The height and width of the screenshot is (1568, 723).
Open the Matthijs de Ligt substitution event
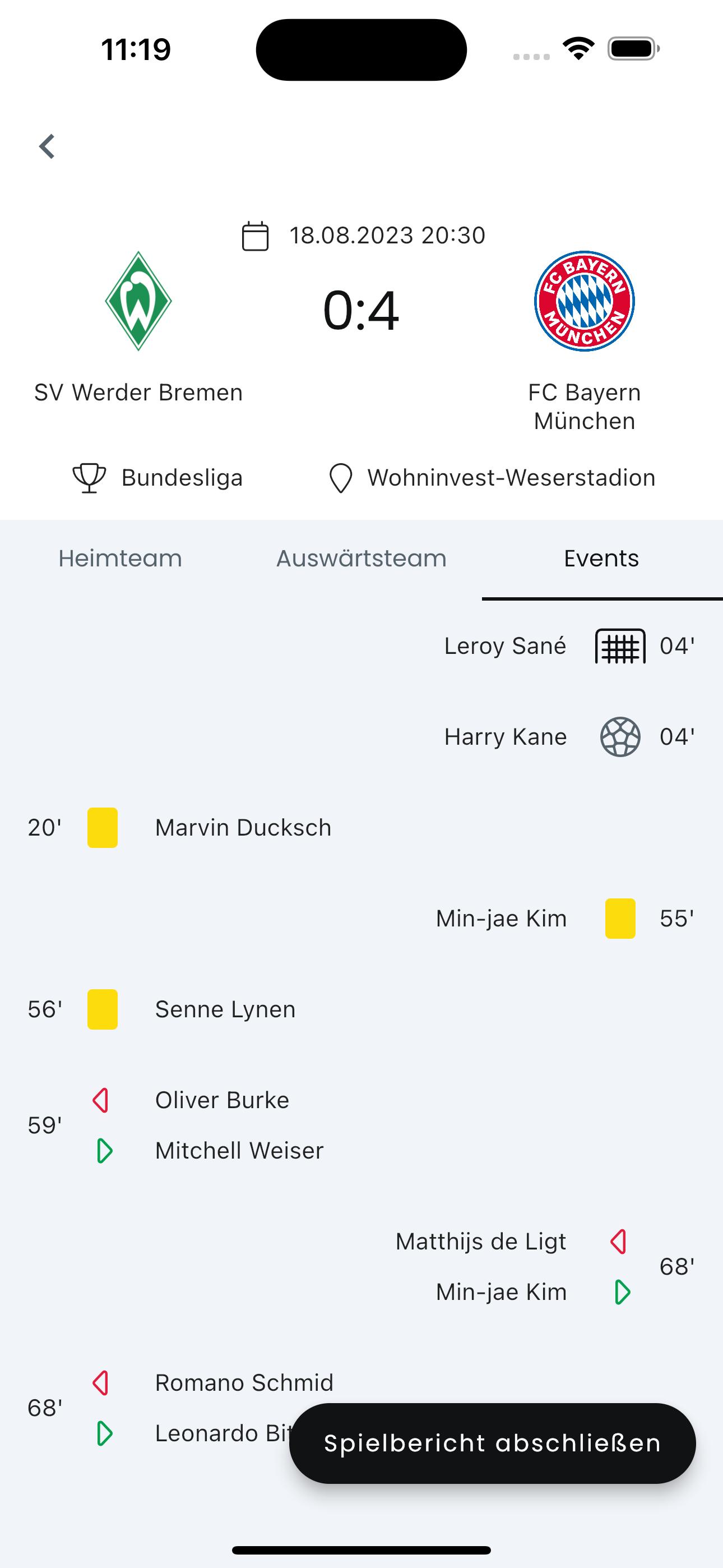361,1267
